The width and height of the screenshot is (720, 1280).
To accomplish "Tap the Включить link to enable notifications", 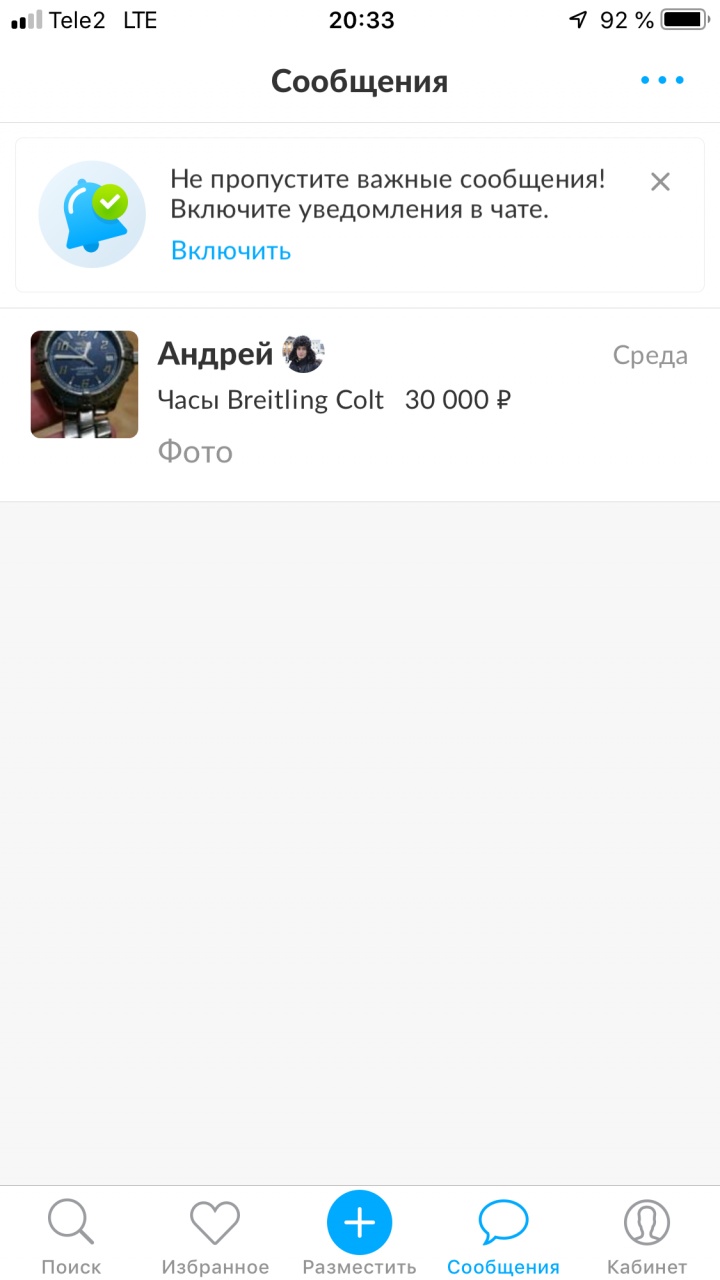I will tap(230, 250).
